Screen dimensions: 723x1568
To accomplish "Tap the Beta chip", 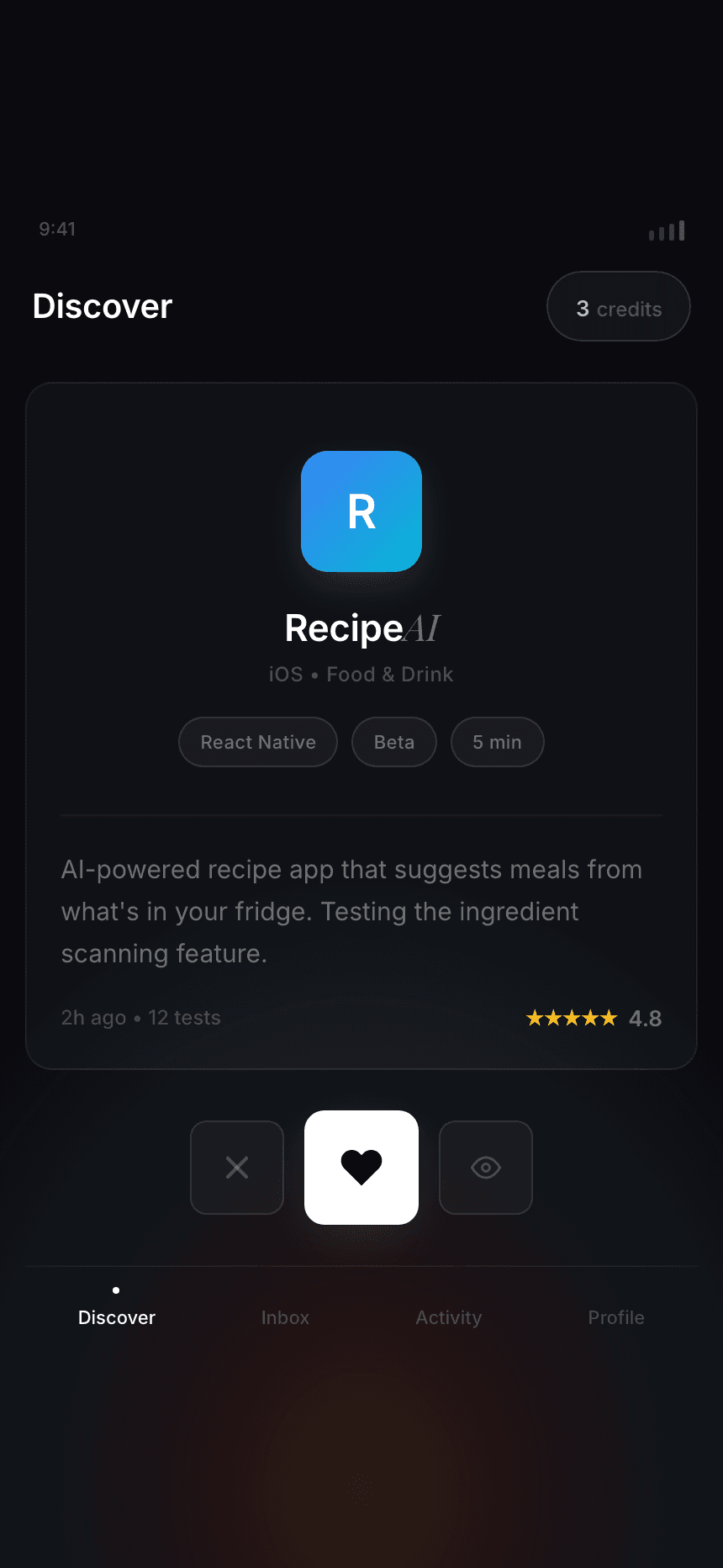I will pyautogui.click(x=394, y=742).
